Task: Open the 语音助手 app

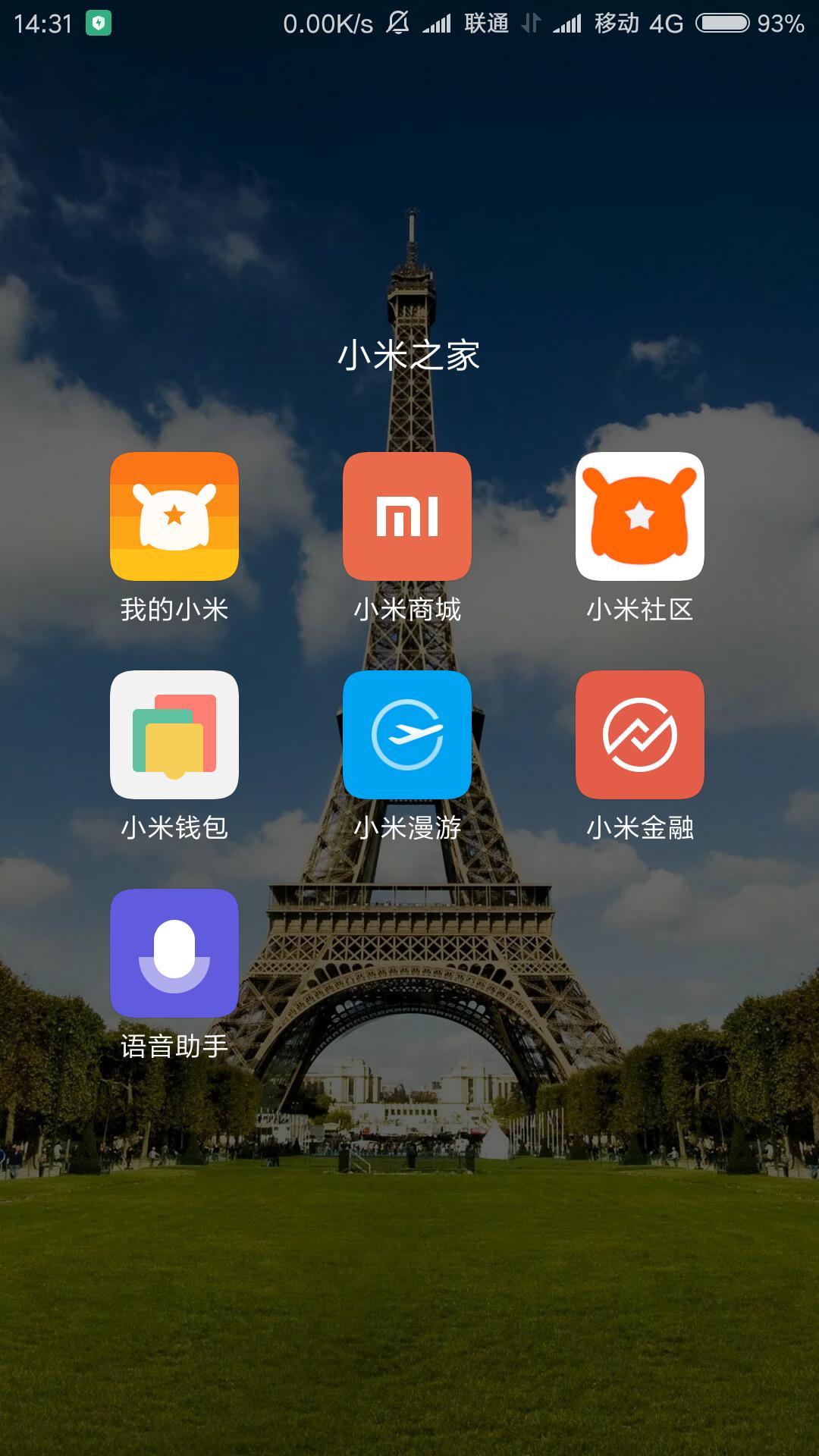Action: tap(174, 953)
